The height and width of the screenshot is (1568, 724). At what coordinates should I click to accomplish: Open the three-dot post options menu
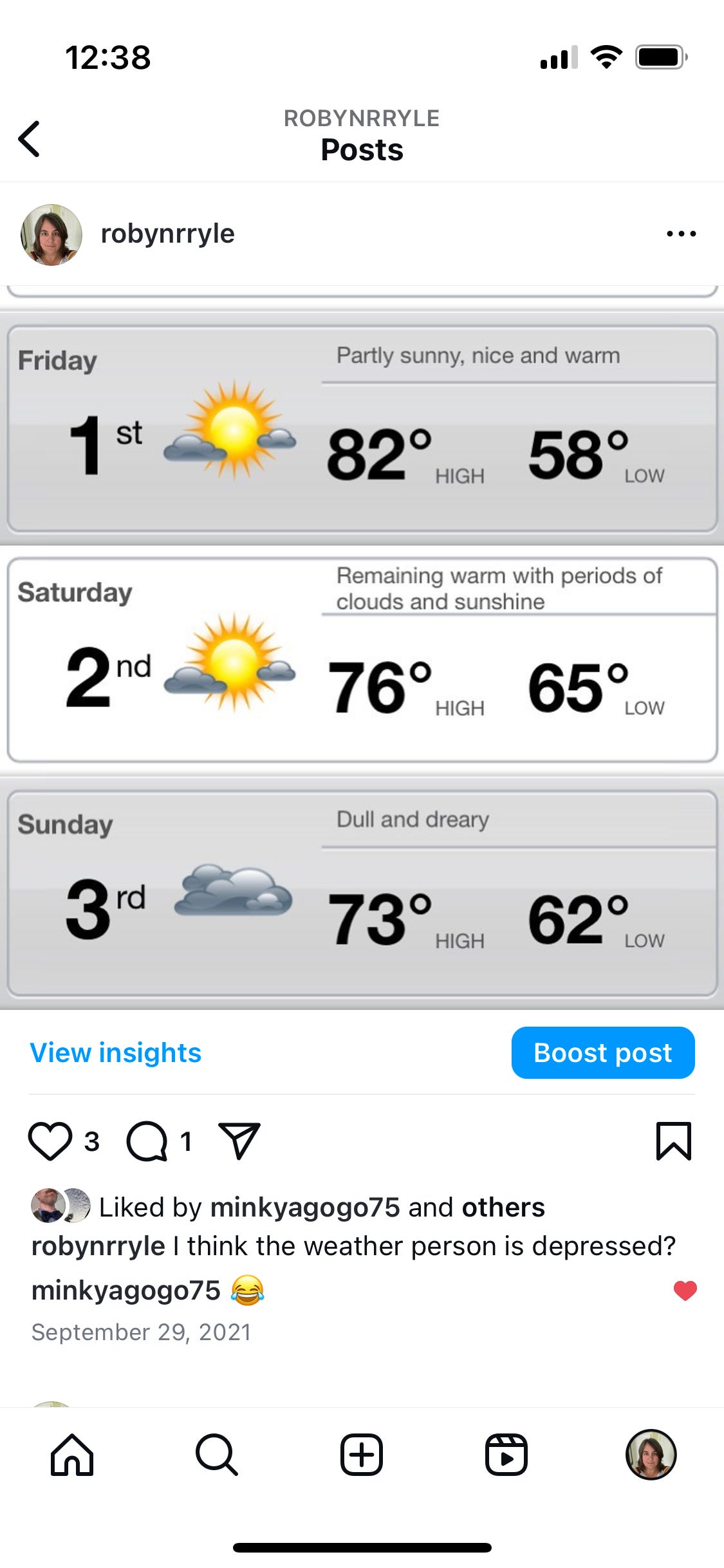(x=681, y=234)
